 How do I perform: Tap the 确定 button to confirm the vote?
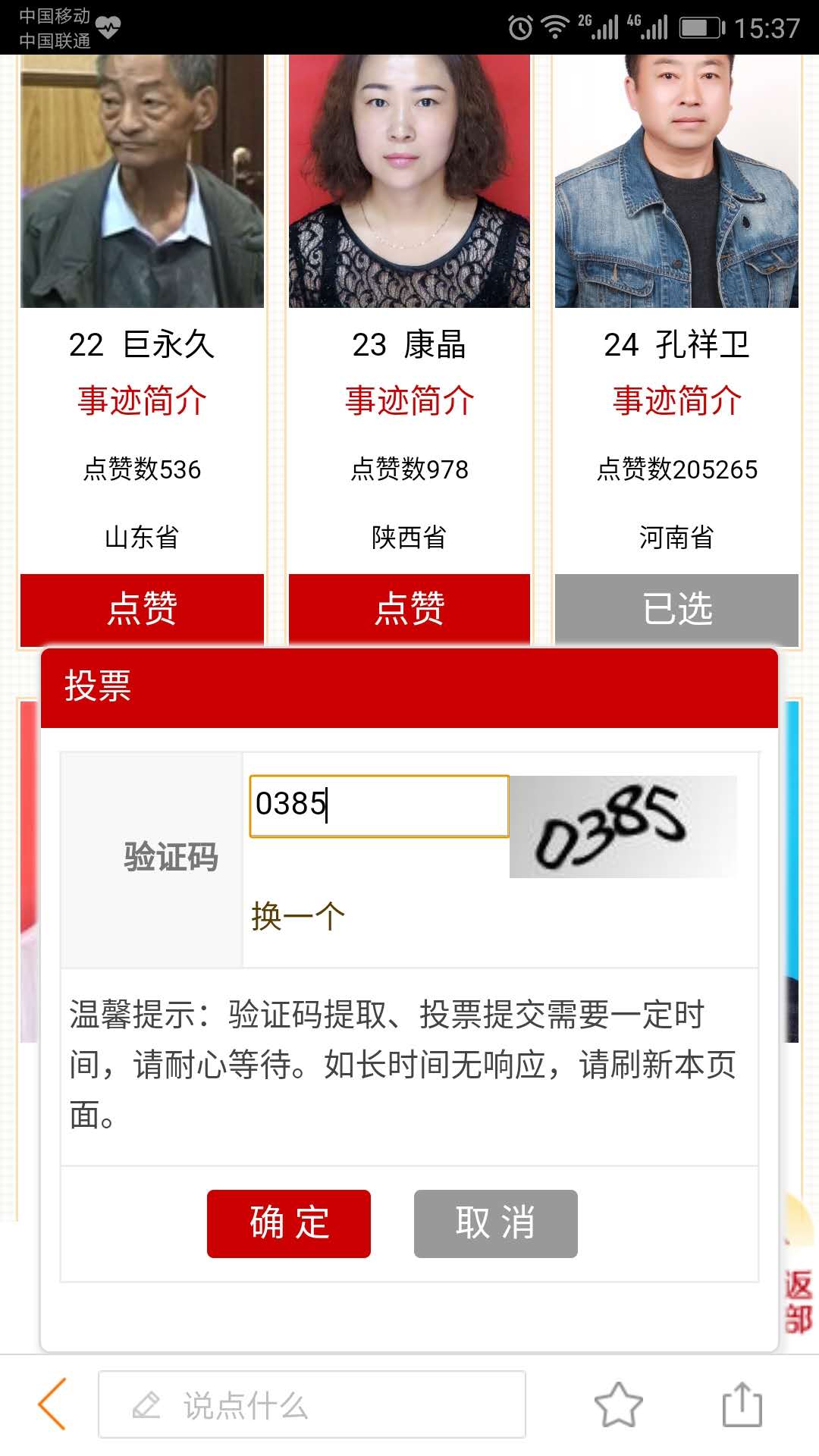click(288, 1223)
